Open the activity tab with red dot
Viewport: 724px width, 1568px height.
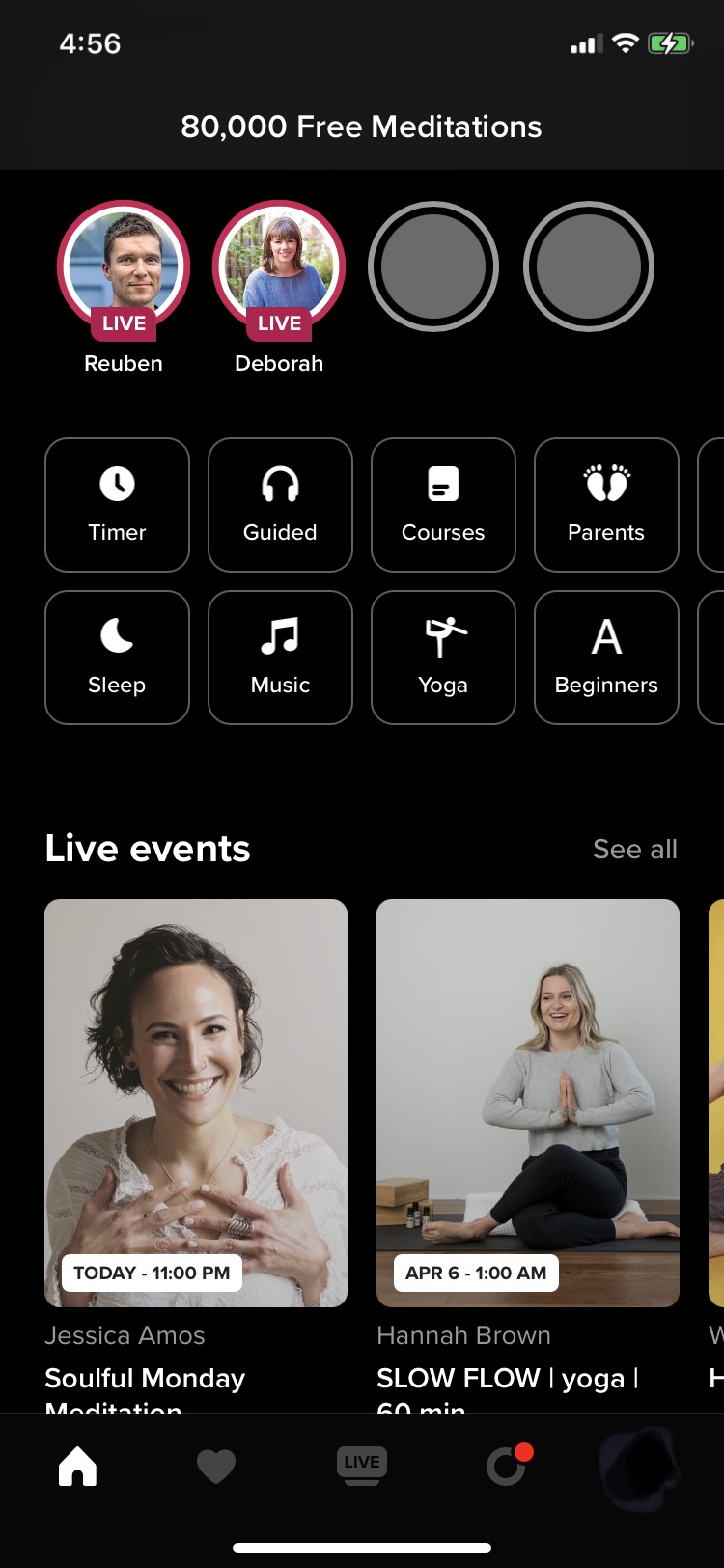pyautogui.click(x=507, y=1467)
